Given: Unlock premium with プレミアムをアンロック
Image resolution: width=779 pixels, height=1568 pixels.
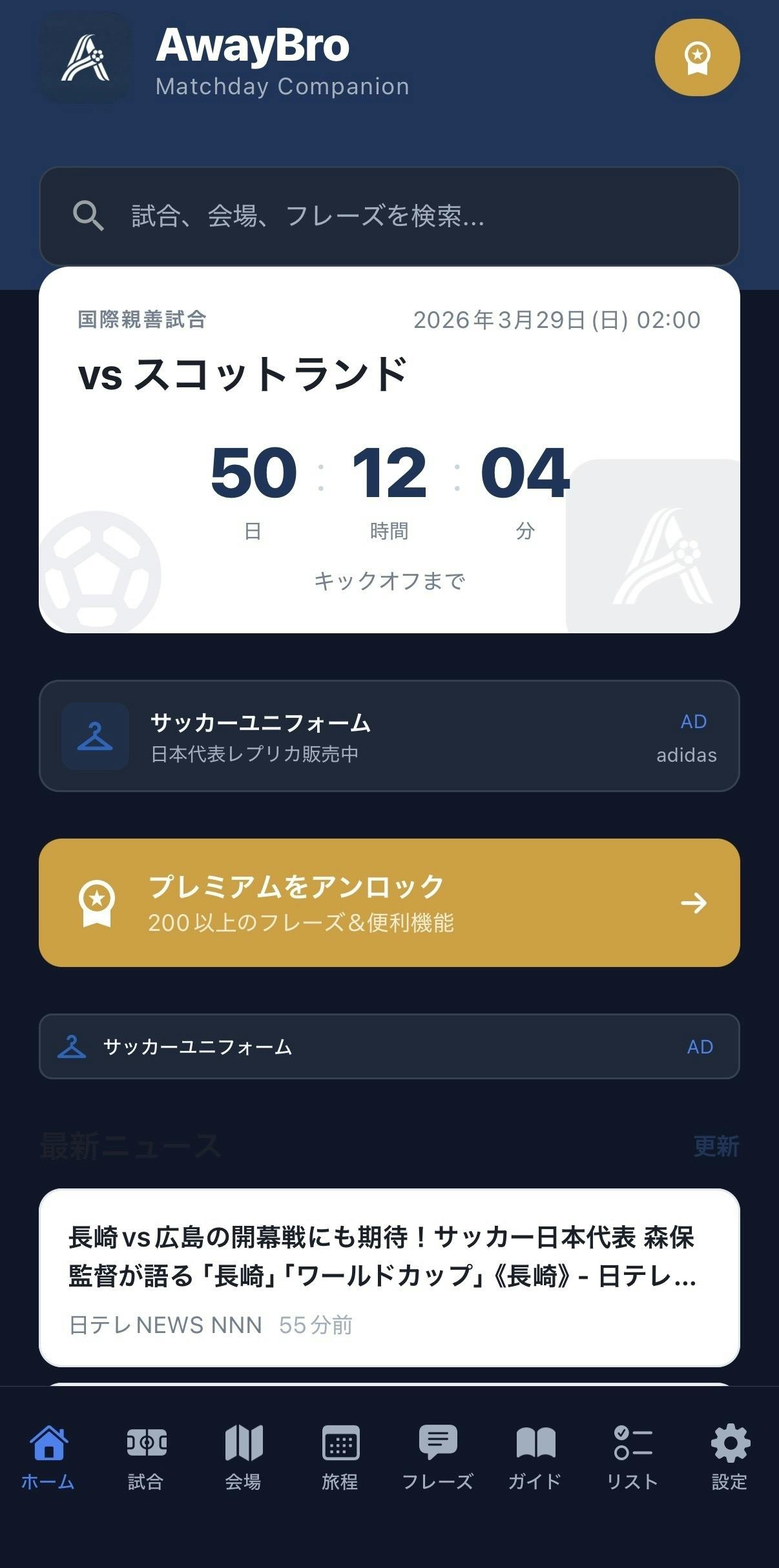Looking at the screenshot, I should (389, 902).
